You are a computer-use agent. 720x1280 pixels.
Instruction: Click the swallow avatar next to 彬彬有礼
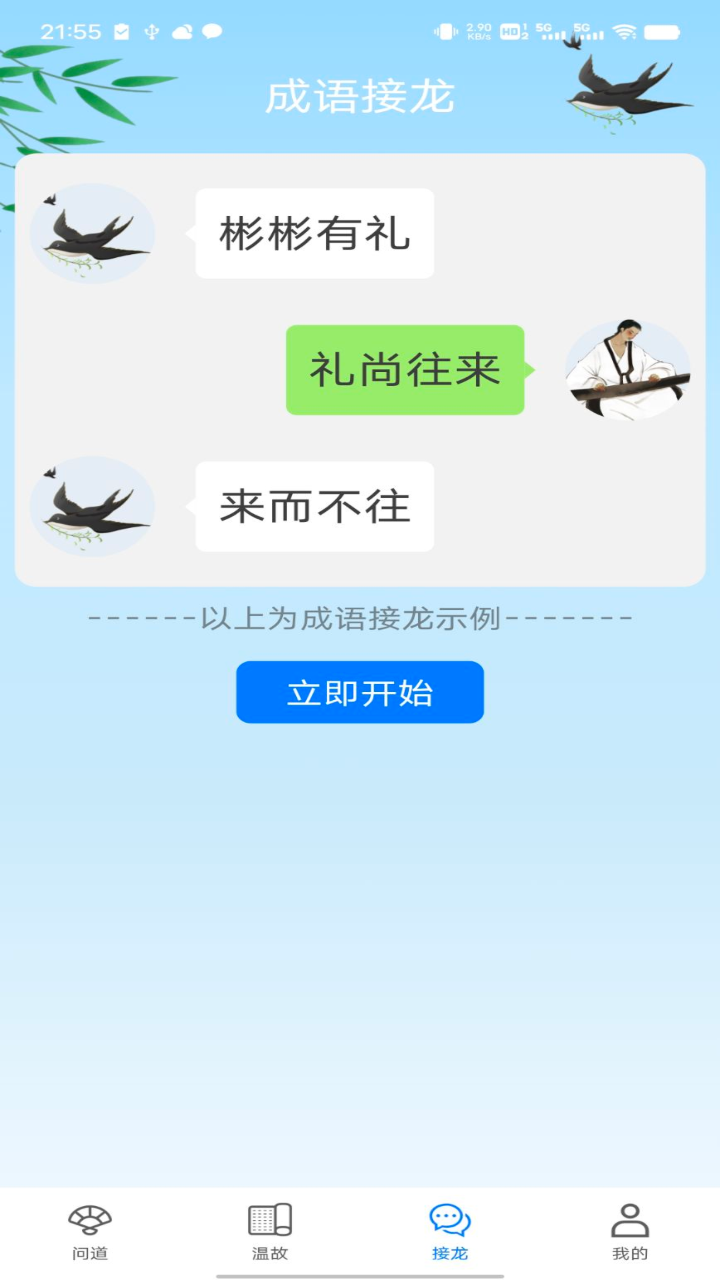pos(92,233)
